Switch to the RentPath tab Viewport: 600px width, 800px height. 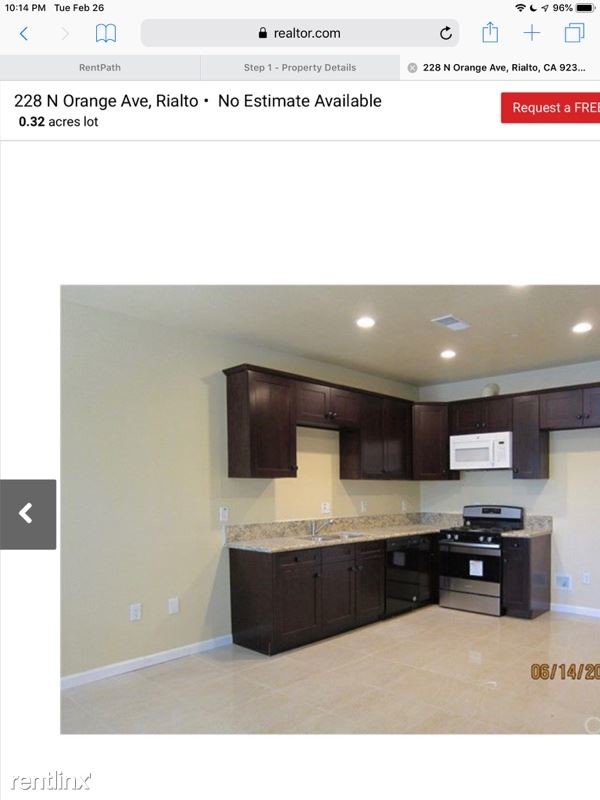[x=100, y=68]
